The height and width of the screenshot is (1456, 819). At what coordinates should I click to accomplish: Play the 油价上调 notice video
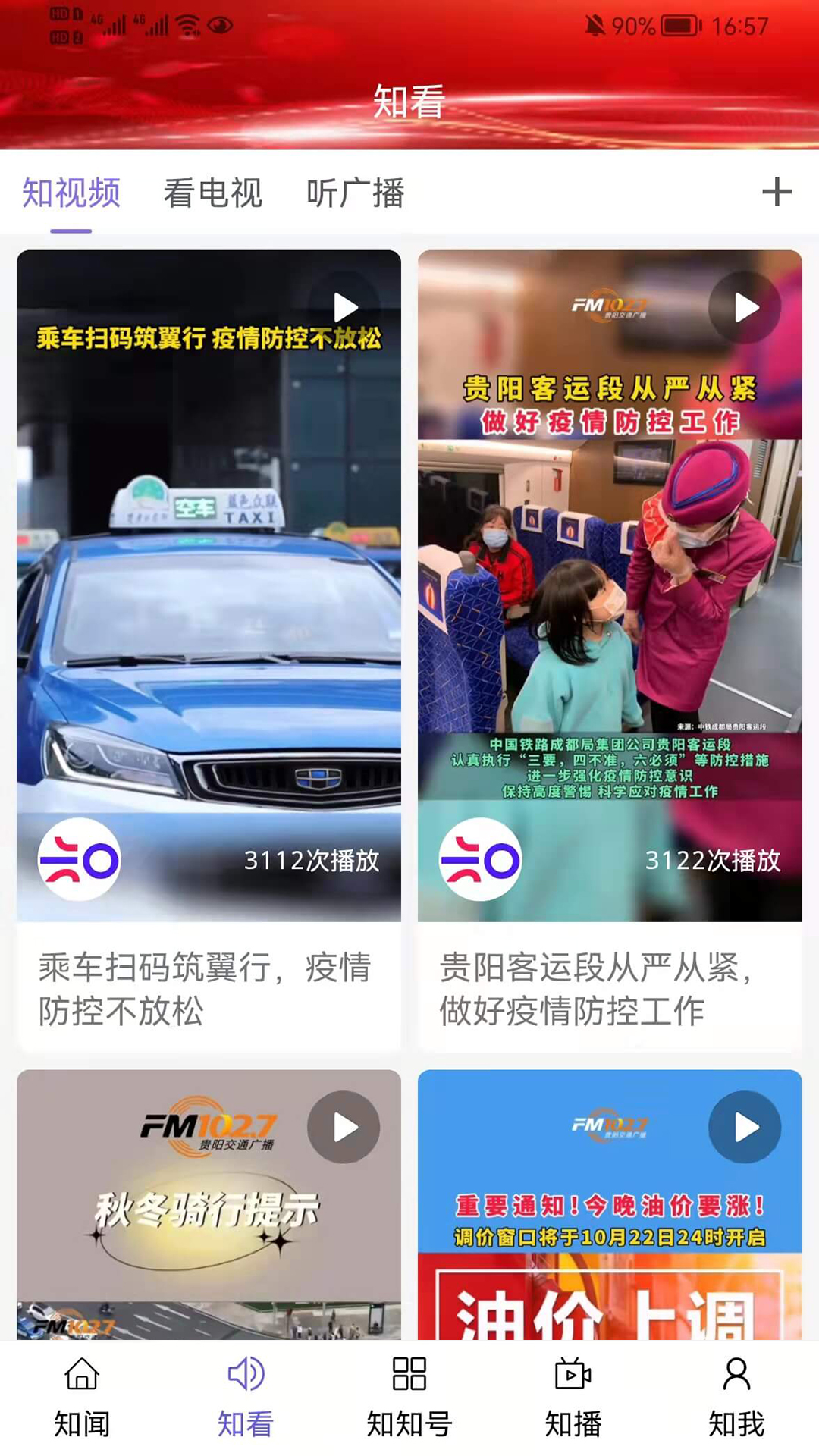tap(745, 1128)
